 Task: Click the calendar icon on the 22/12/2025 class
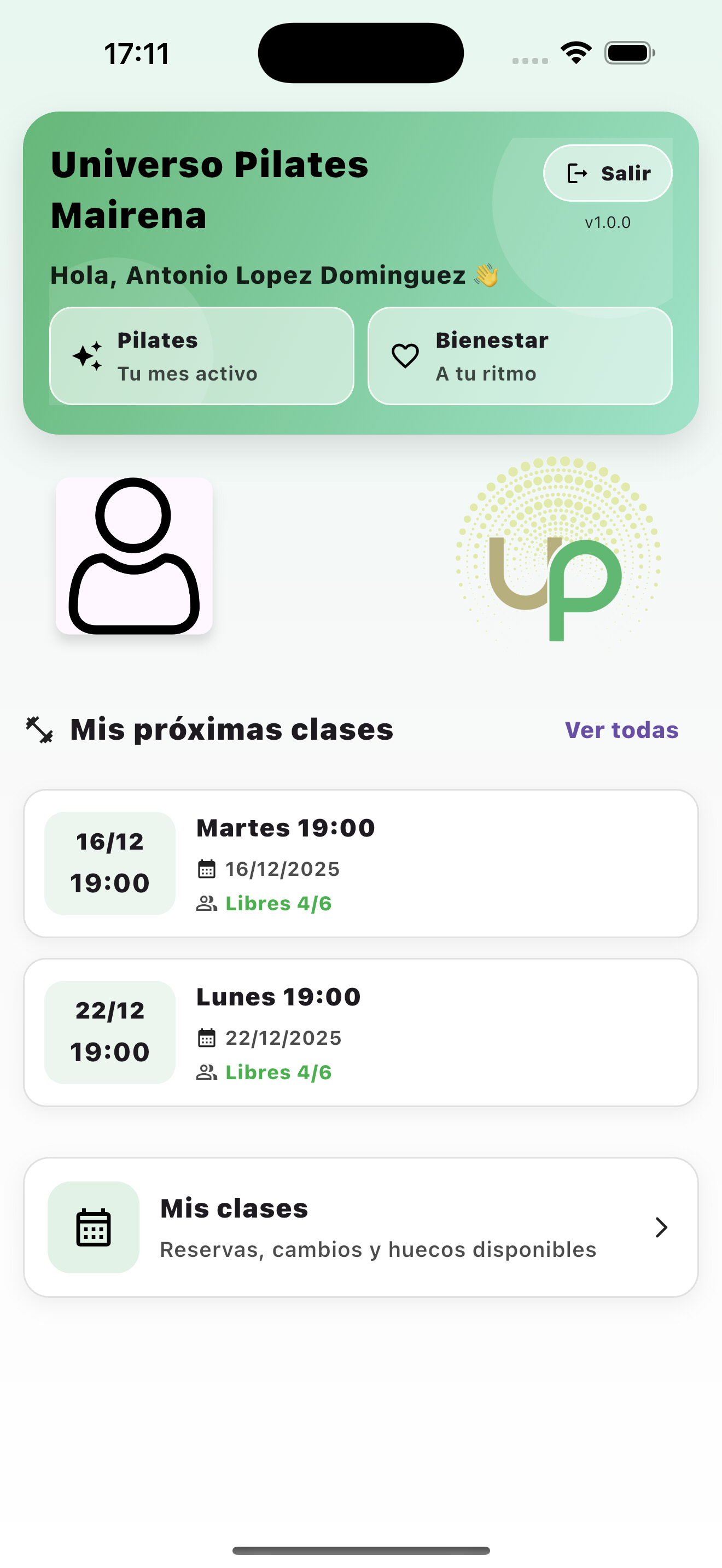(206, 1037)
